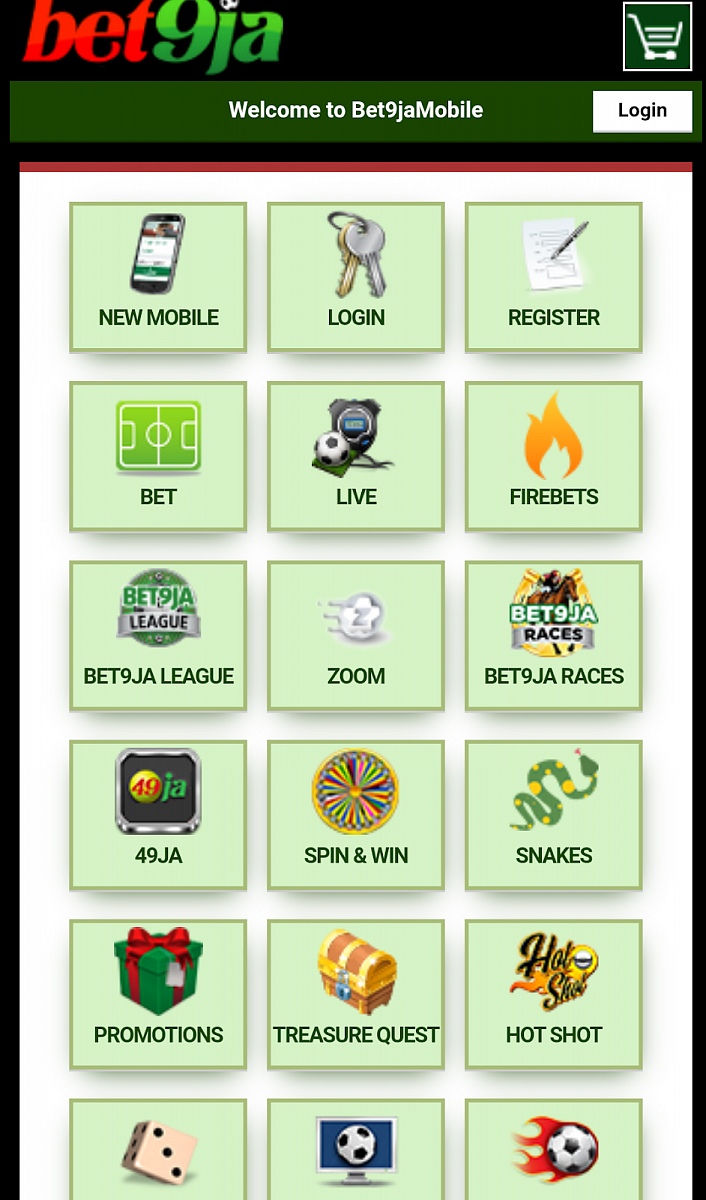The image size is (706, 1200).
Task: Open Treasure Quest
Action: pos(356,994)
